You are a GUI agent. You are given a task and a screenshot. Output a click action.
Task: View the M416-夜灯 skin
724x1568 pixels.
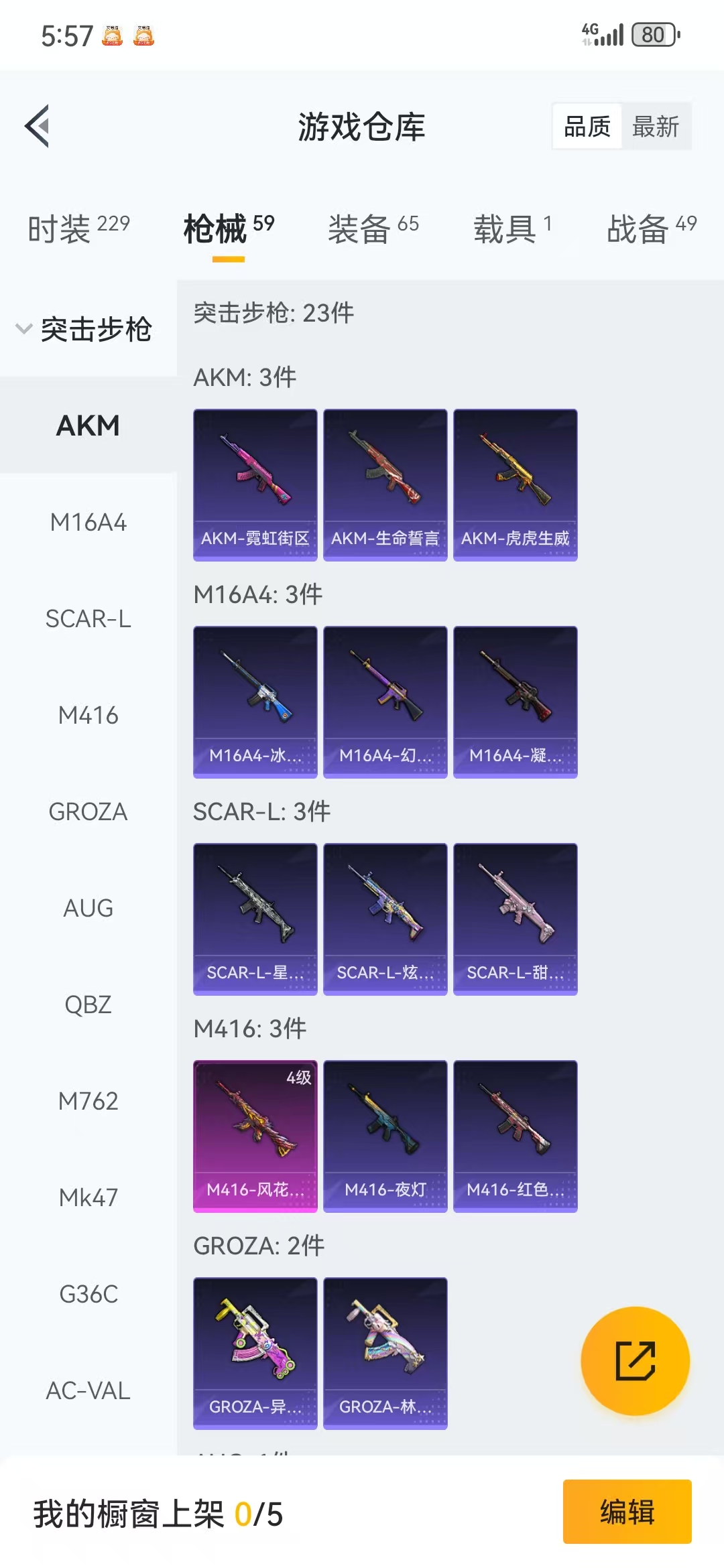click(x=385, y=1136)
